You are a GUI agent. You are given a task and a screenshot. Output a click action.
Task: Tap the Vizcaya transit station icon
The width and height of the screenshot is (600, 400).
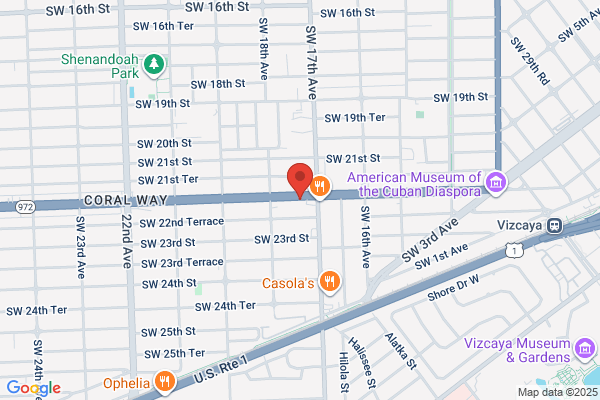[x=554, y=225]
